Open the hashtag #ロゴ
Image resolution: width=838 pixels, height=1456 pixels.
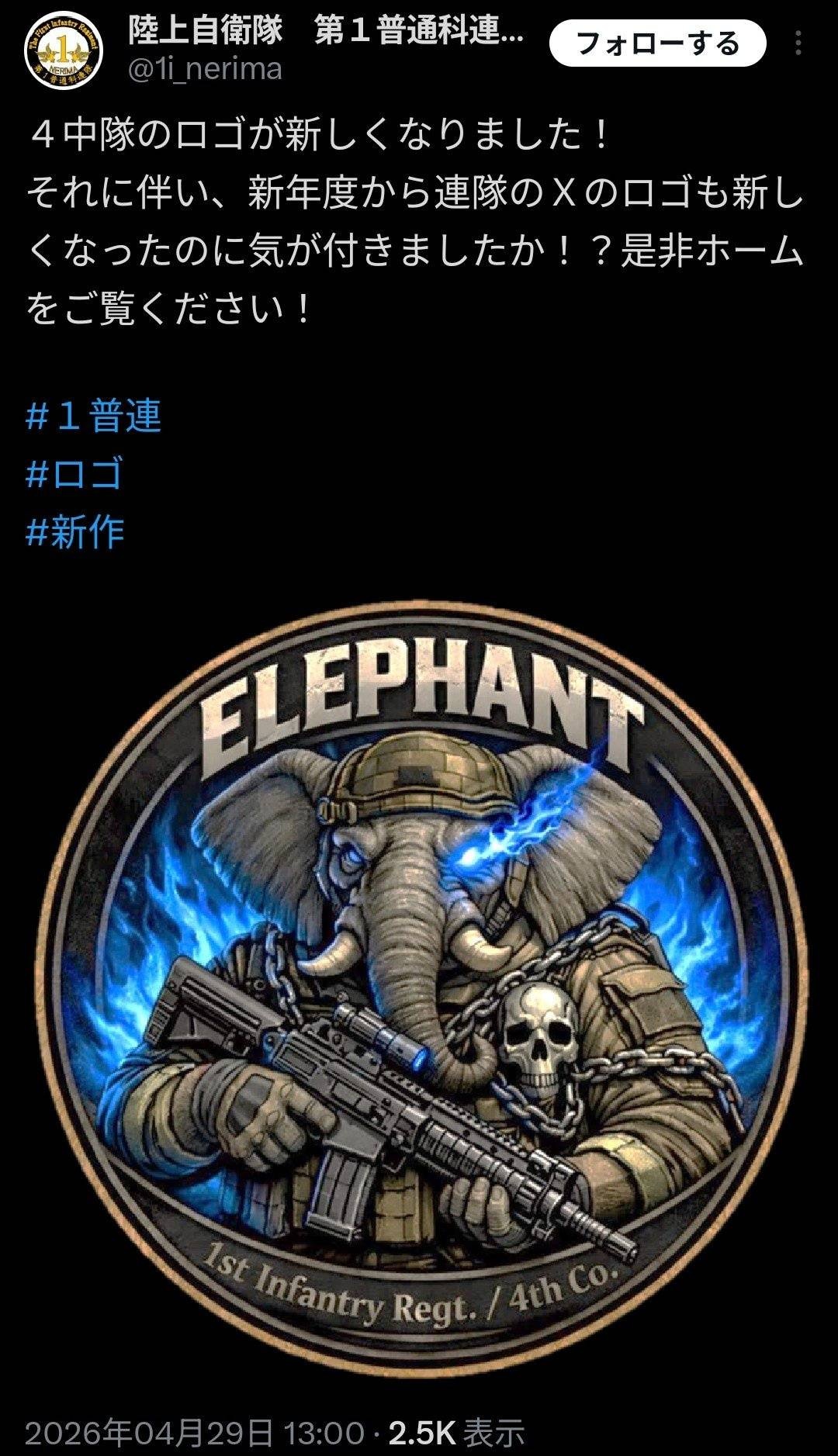(74, 474)
